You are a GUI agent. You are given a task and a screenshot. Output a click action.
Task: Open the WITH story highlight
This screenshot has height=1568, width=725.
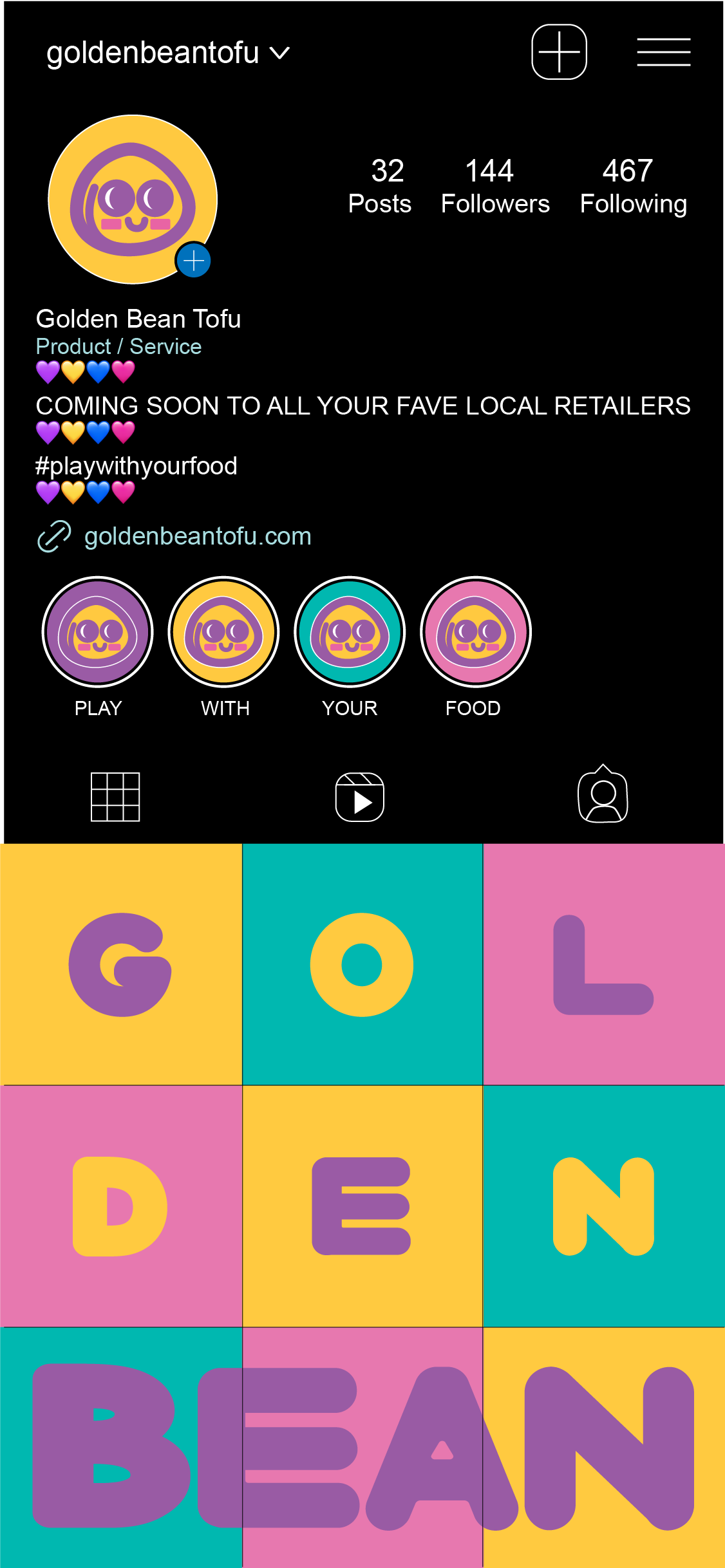(x=224, y=632)
